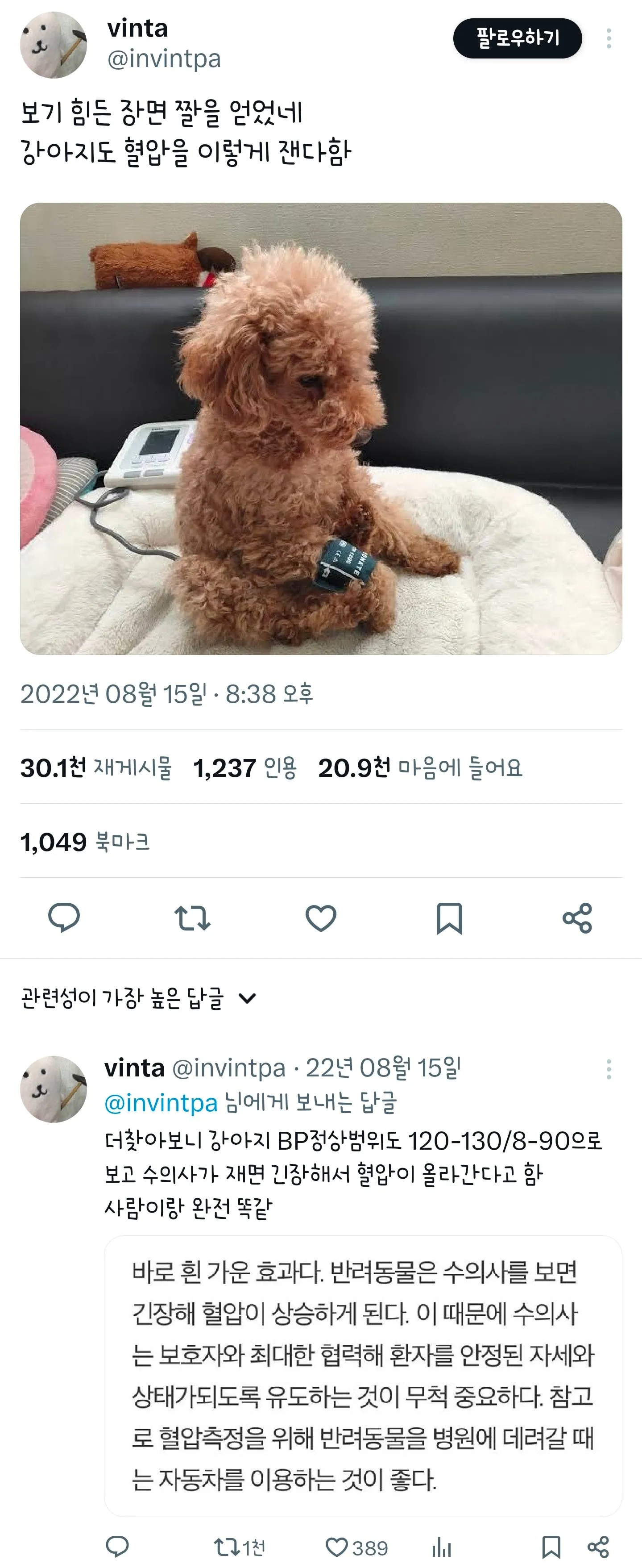Open the poodle blood pressure photo
The width and height of the screenshot is (642, 1568).
point(321,429)
